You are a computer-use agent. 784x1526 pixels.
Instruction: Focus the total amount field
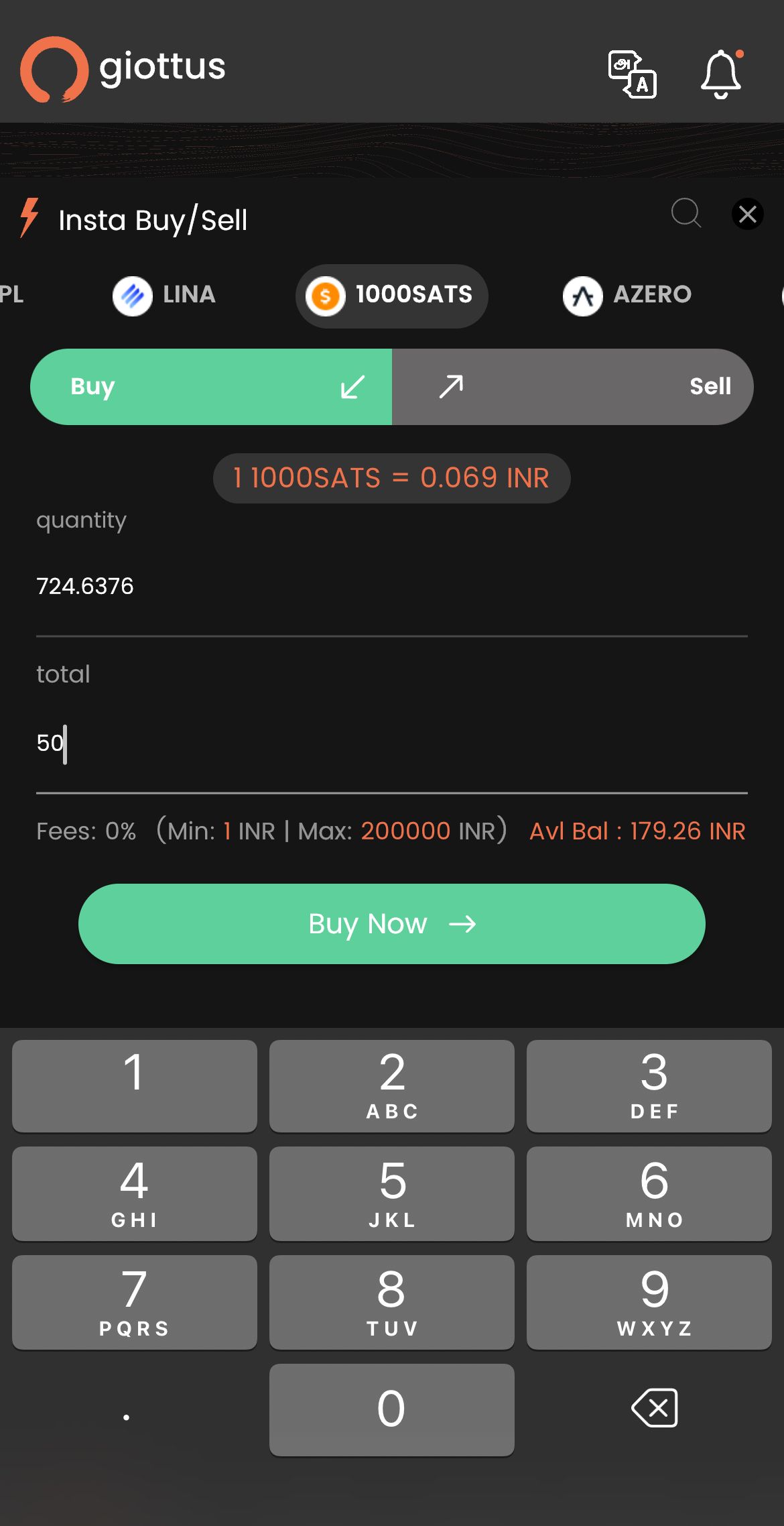click(x=391, y=743)
